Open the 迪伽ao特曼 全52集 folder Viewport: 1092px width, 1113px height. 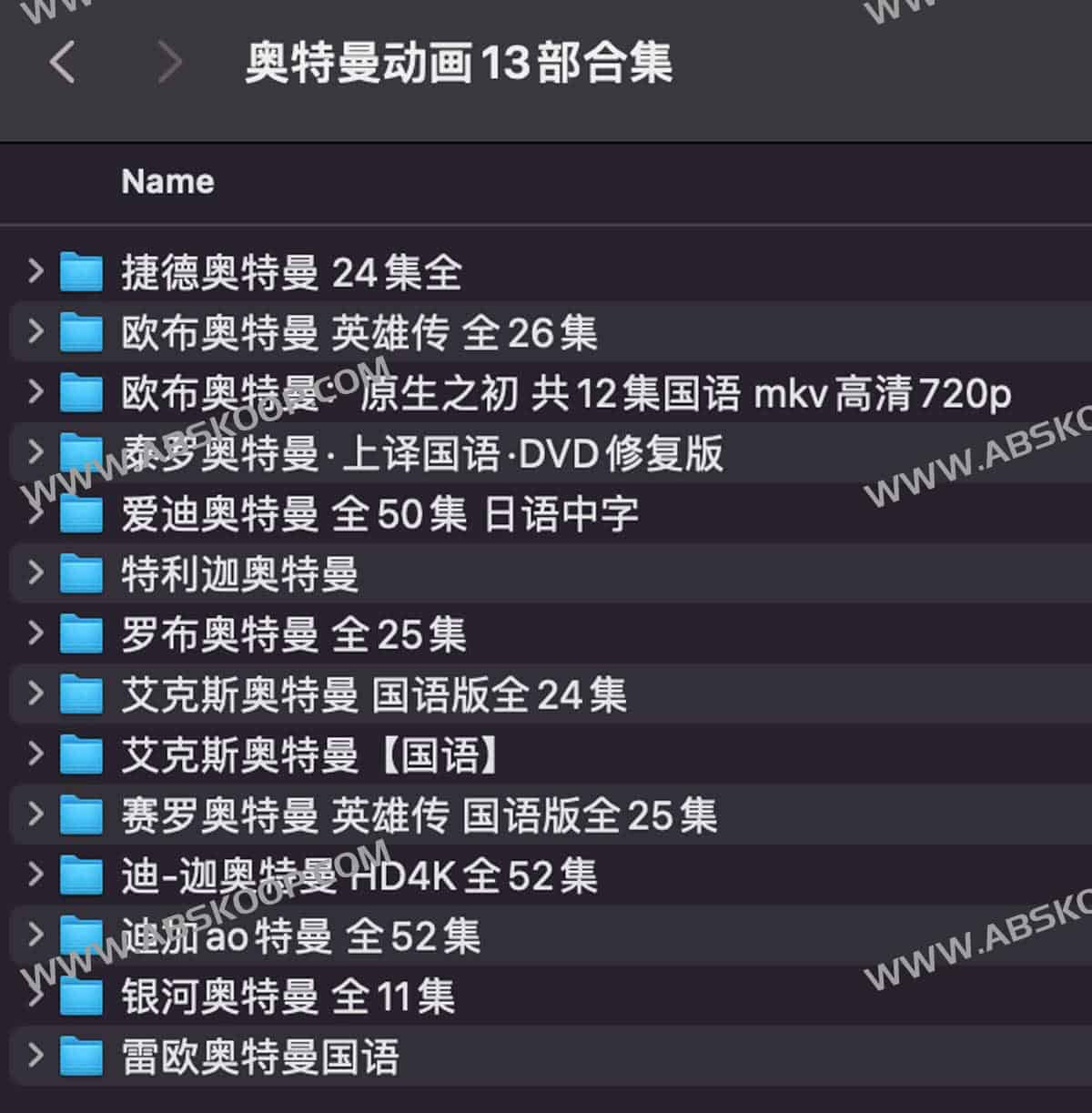point(300,936)
